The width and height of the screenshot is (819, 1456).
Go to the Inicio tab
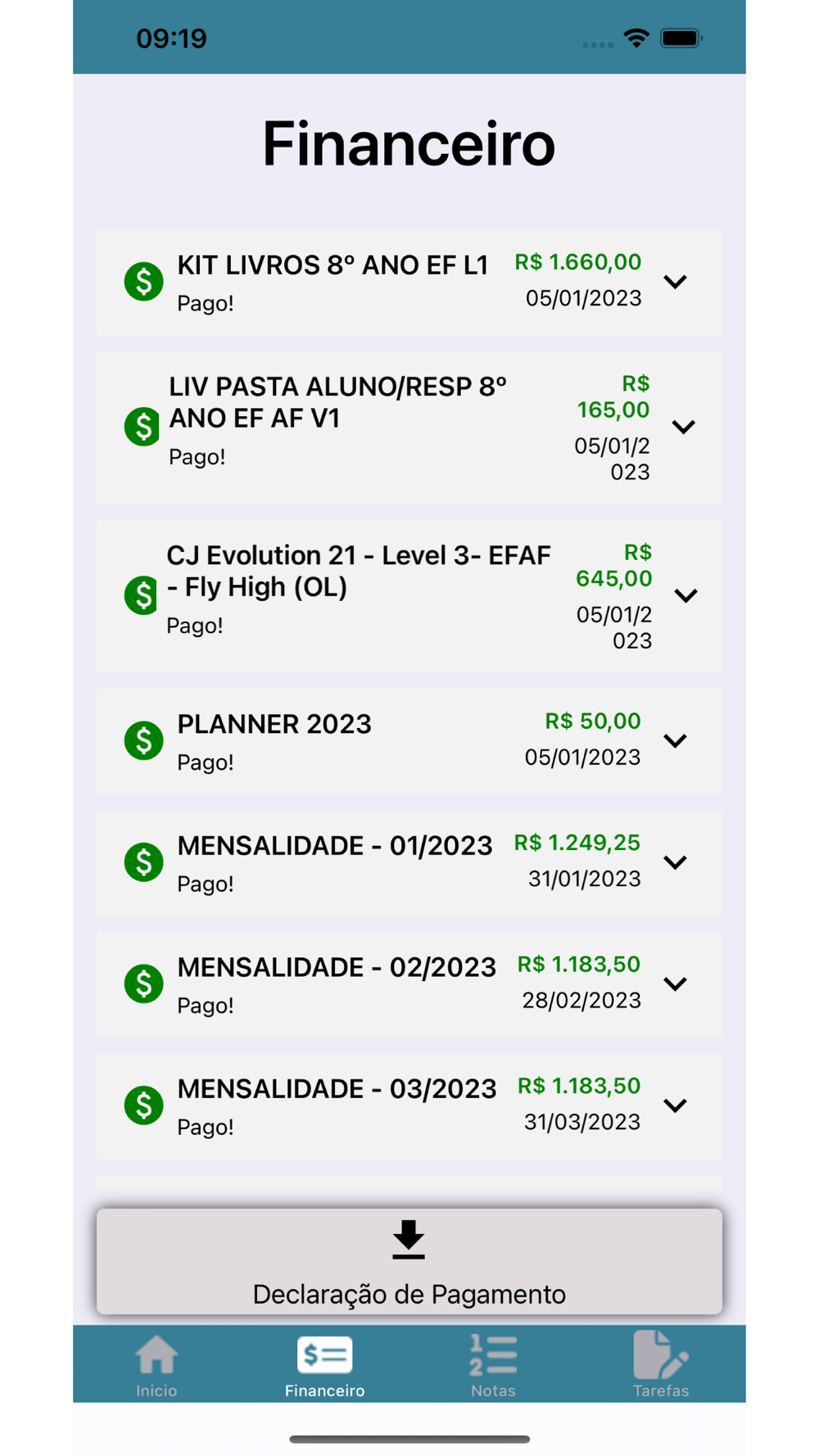156,1364
